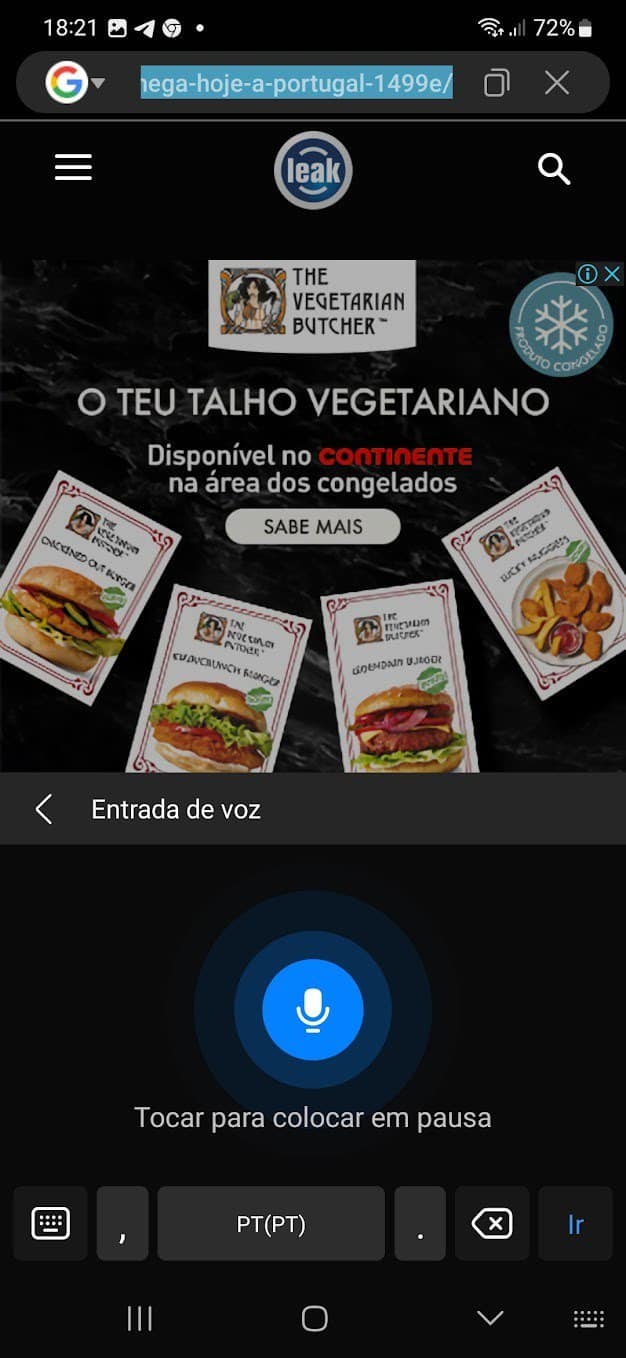
Task: Tap the SABE MAIS button
Action: point(312,526)
